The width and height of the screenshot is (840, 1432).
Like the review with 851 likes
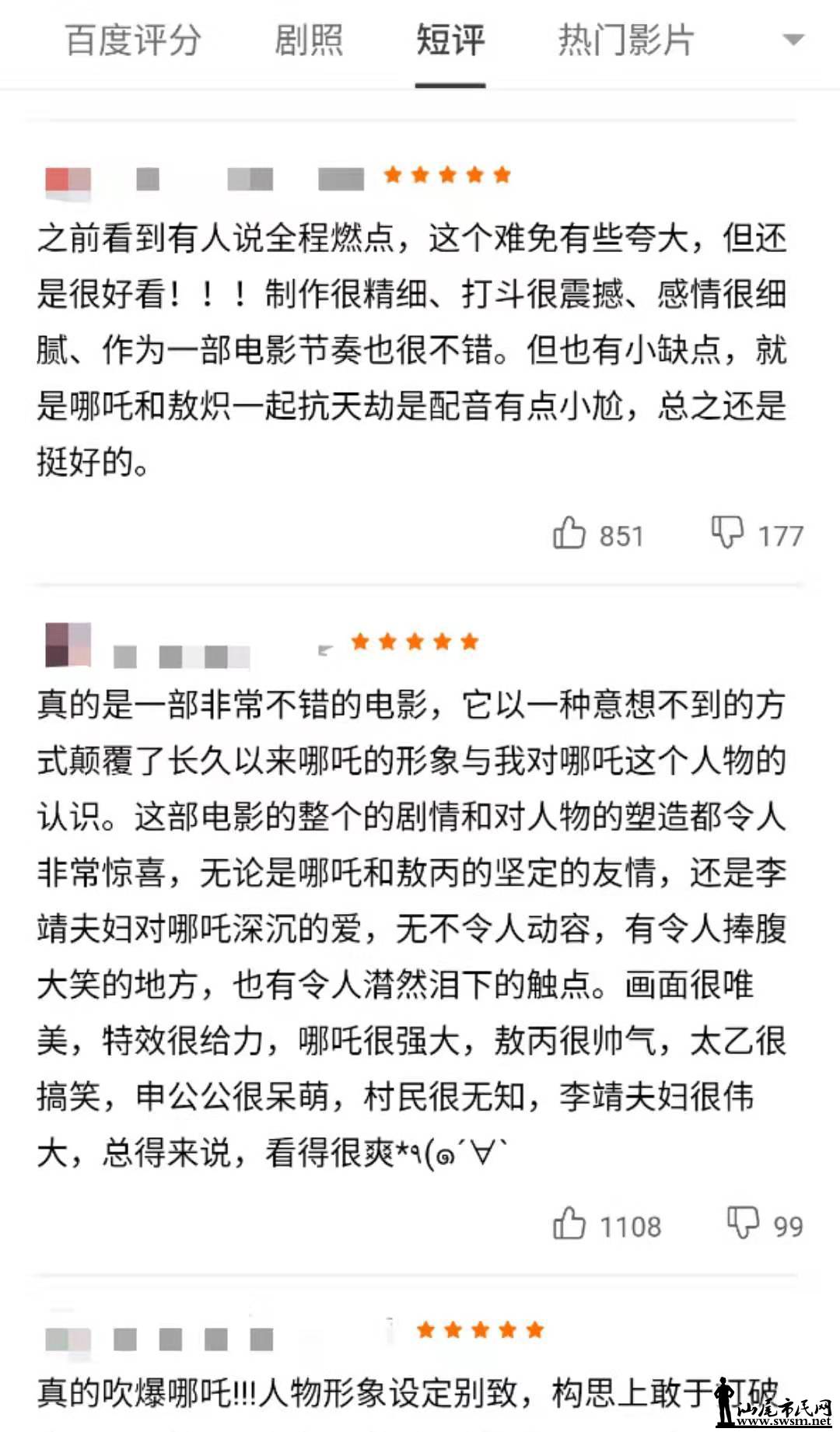(569, 534)
